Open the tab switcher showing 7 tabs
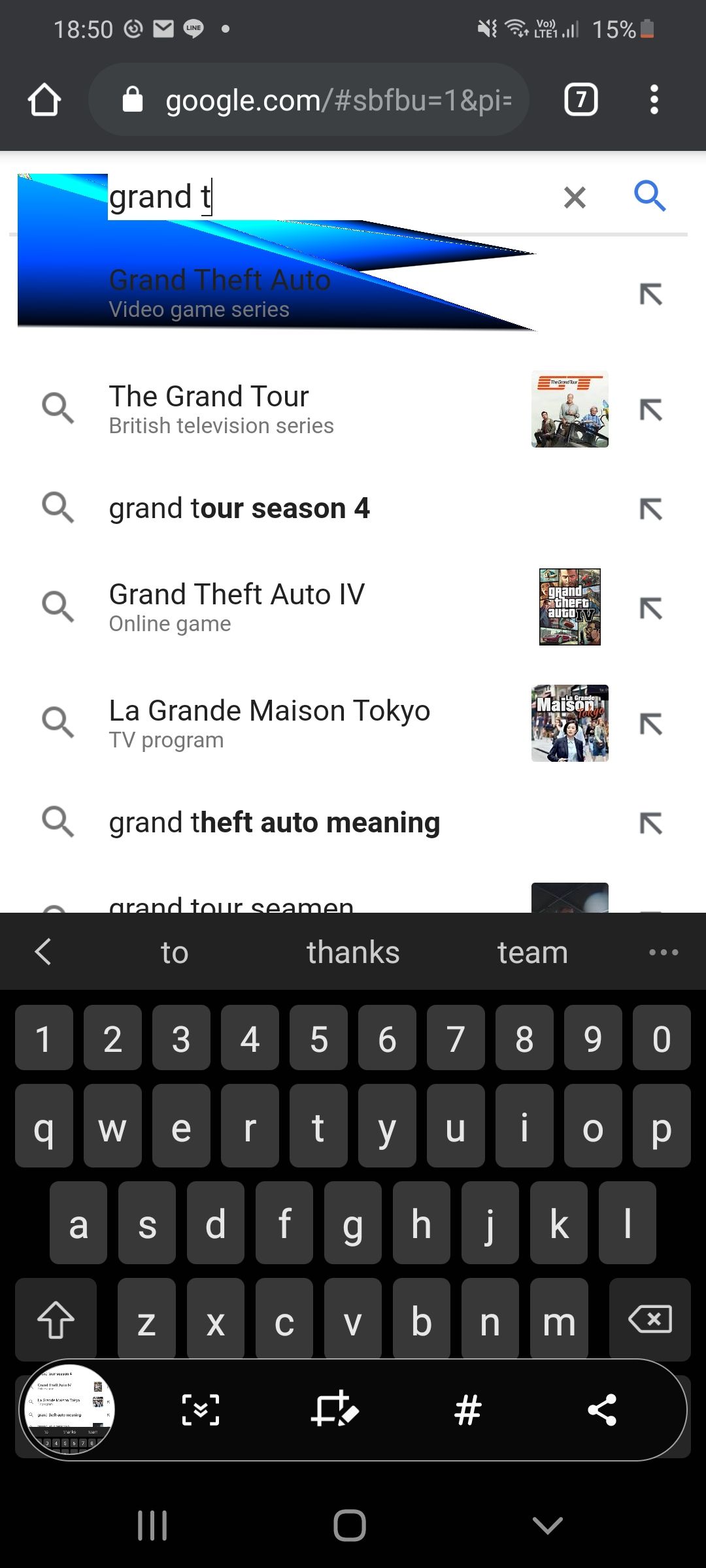This screenshot has height=1568, width=706. [x=580, y=100]
